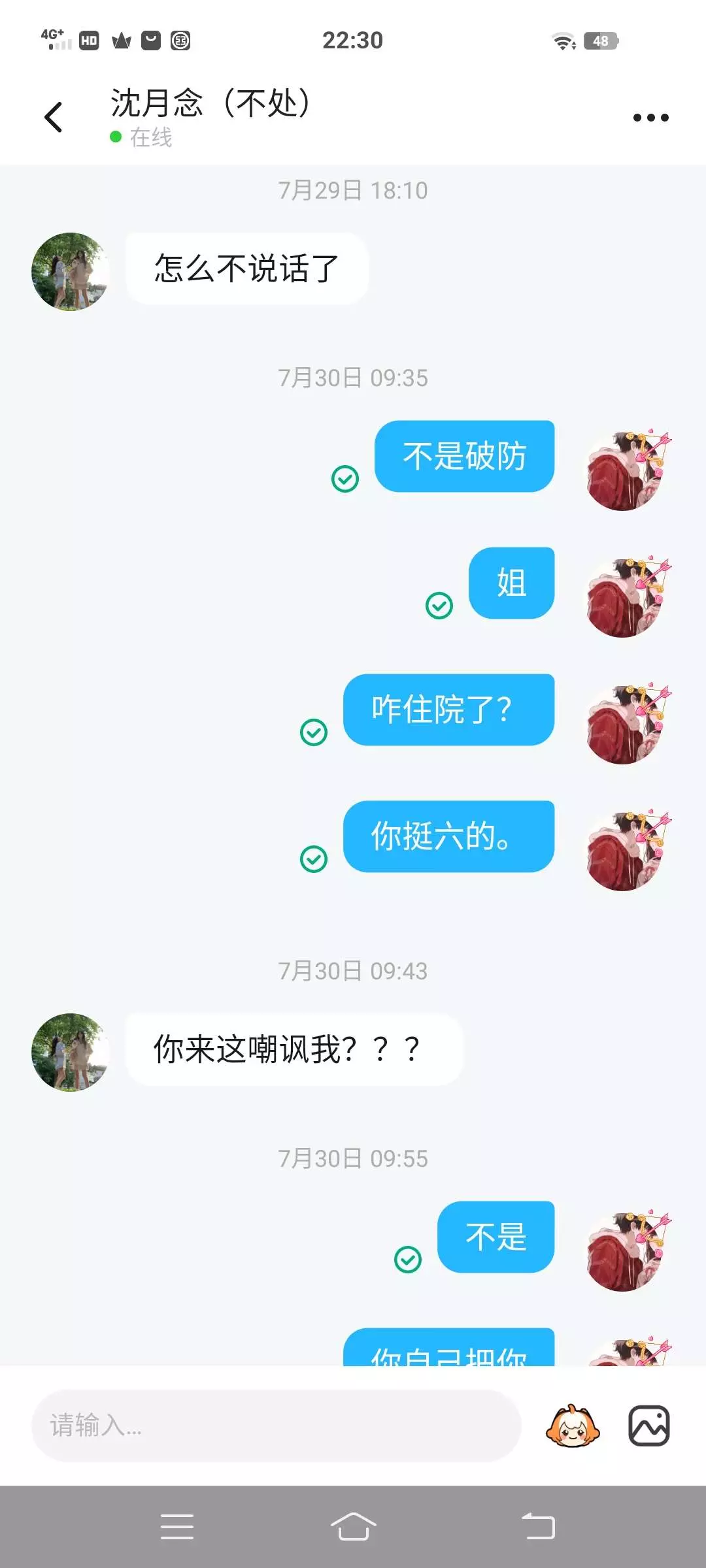Screen dimensions: 706x1568
Task: Open the emoji sticker picker
Action: coord(573,1426)
